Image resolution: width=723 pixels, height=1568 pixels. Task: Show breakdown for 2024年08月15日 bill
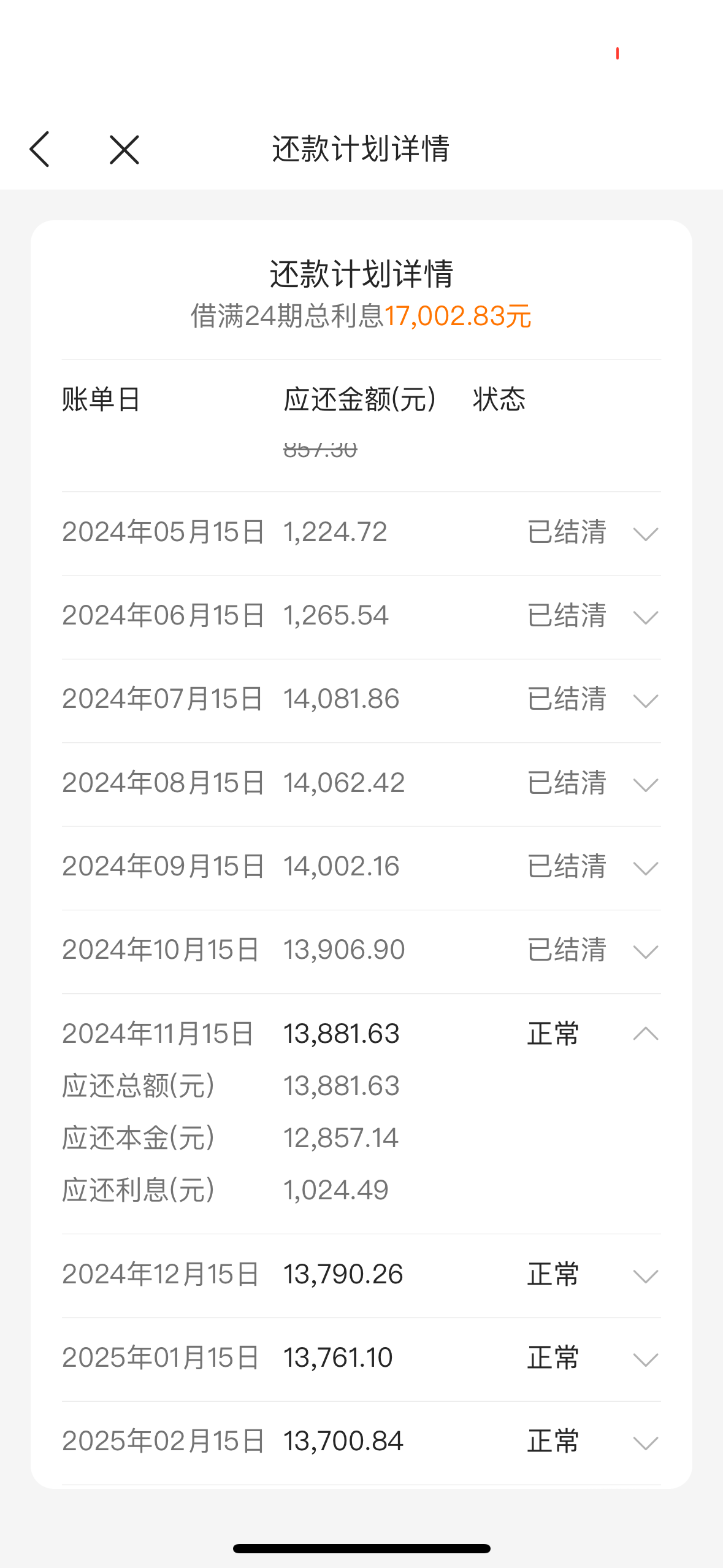point(645,785)
